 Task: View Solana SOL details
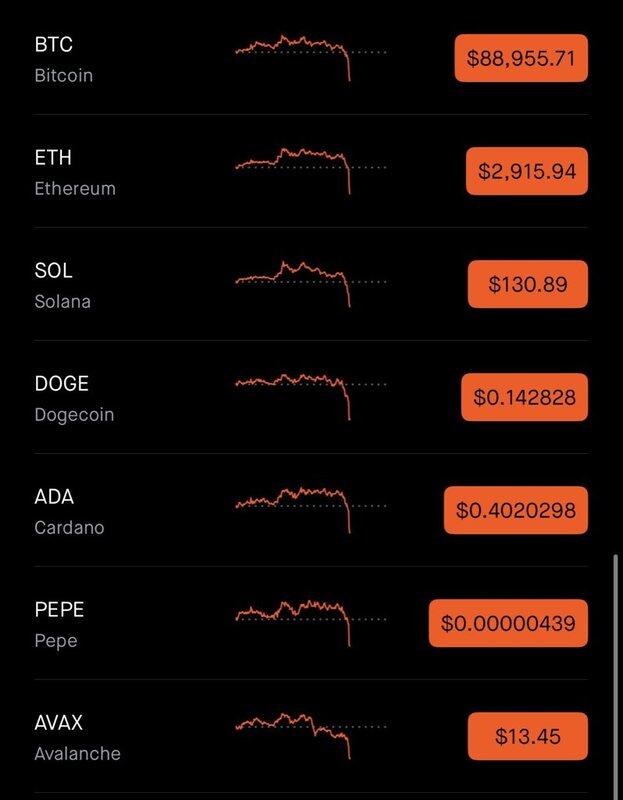[x=63, y=285]
